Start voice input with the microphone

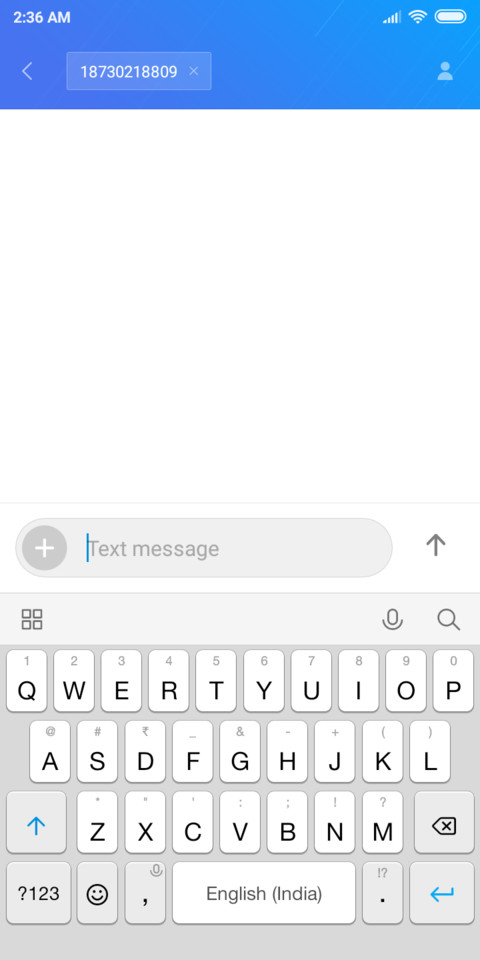click(392, 620)
